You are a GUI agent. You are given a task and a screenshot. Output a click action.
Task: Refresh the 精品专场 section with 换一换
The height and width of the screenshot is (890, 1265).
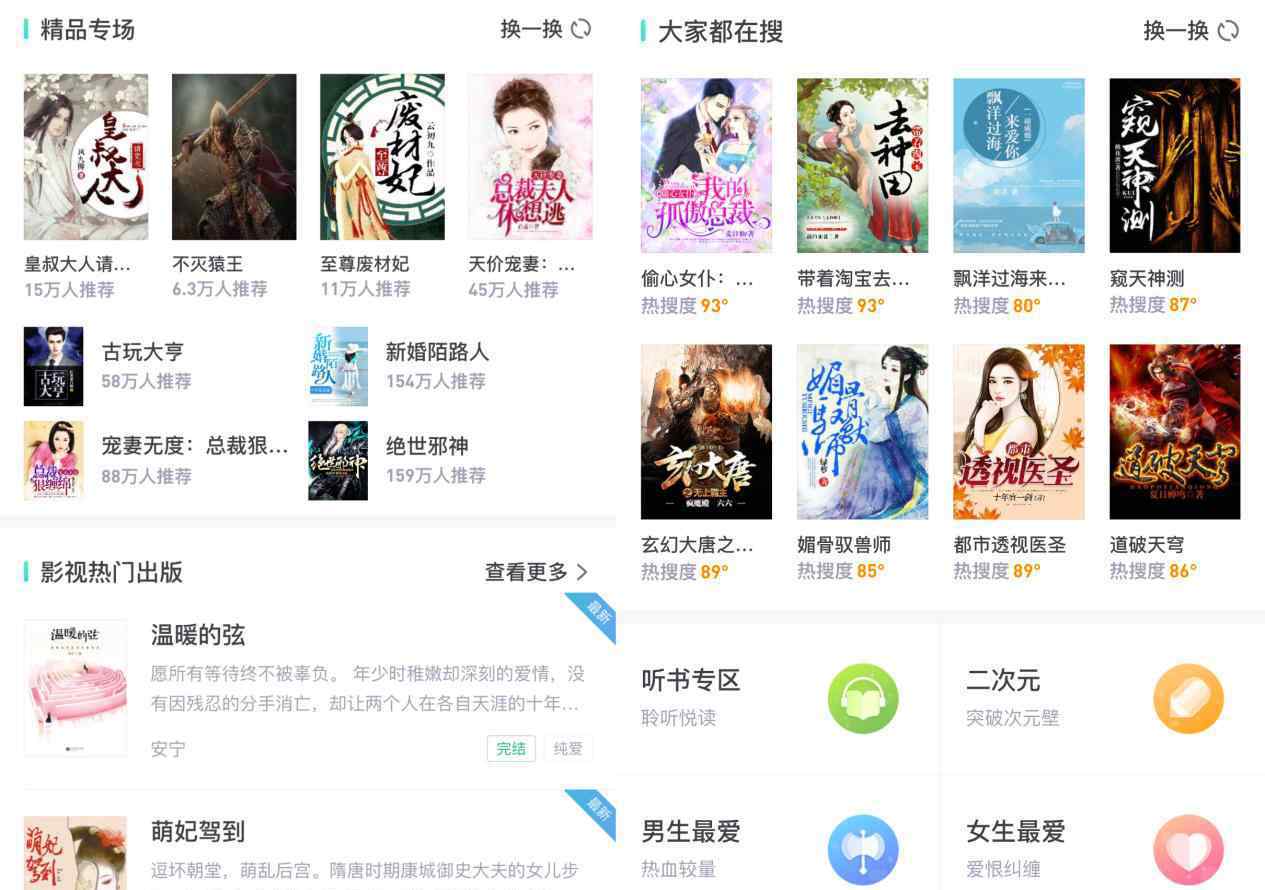coord(545,29)
